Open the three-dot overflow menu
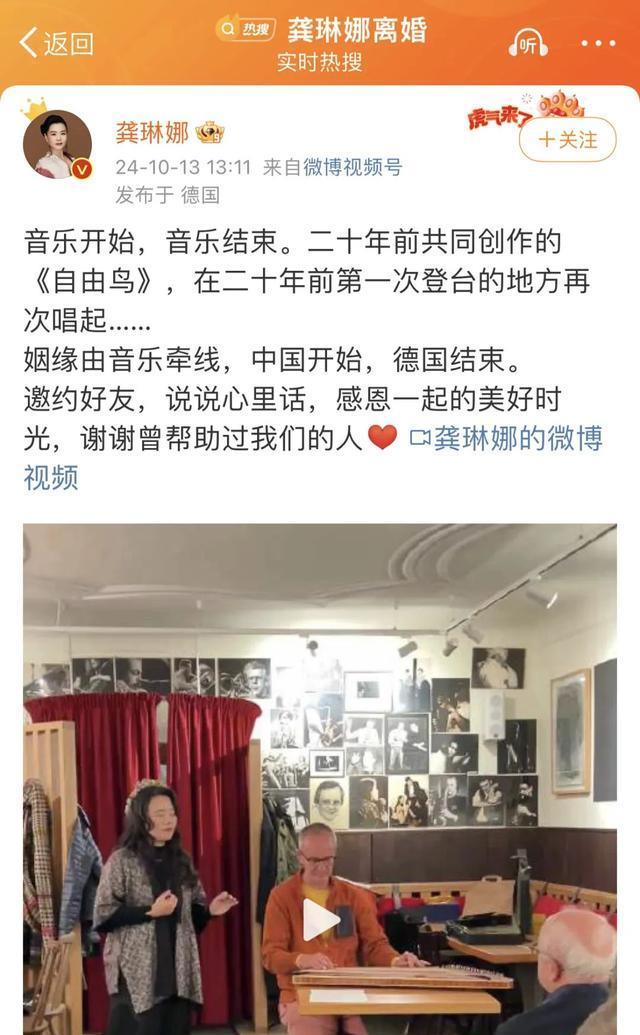640x1035 pixels. click(598, 43)
